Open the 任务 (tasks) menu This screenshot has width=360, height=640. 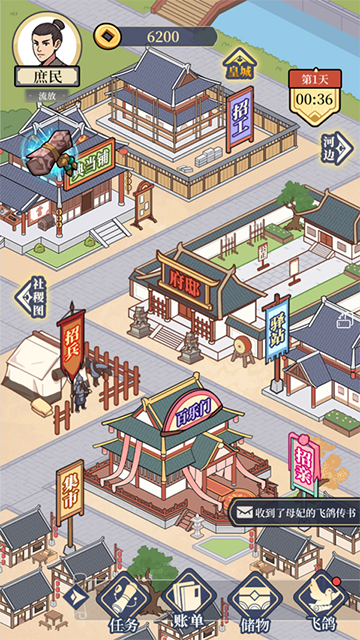[x=124, y=602]
